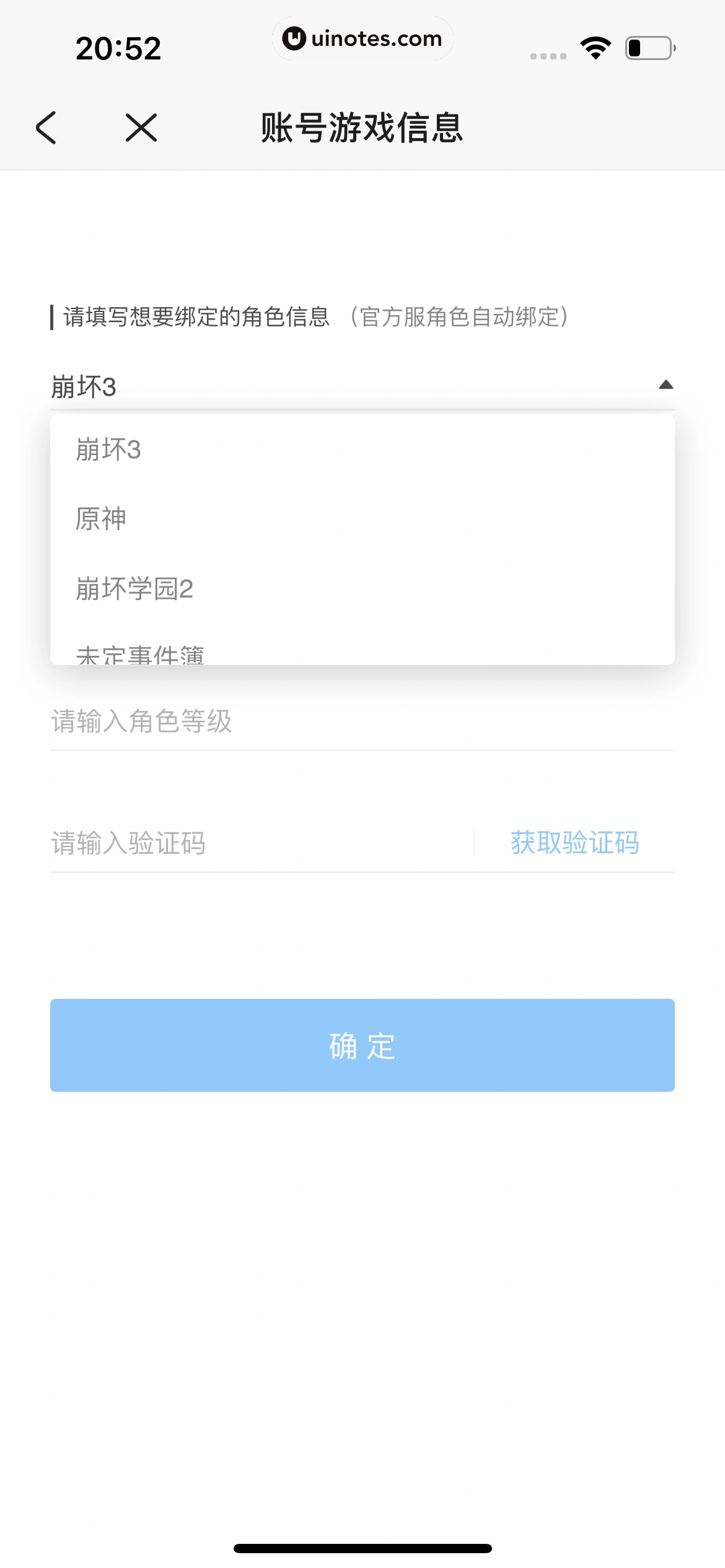Request code via 获取验证码
The height and width of the screenshot is (1568, 725).
point(574,843)
